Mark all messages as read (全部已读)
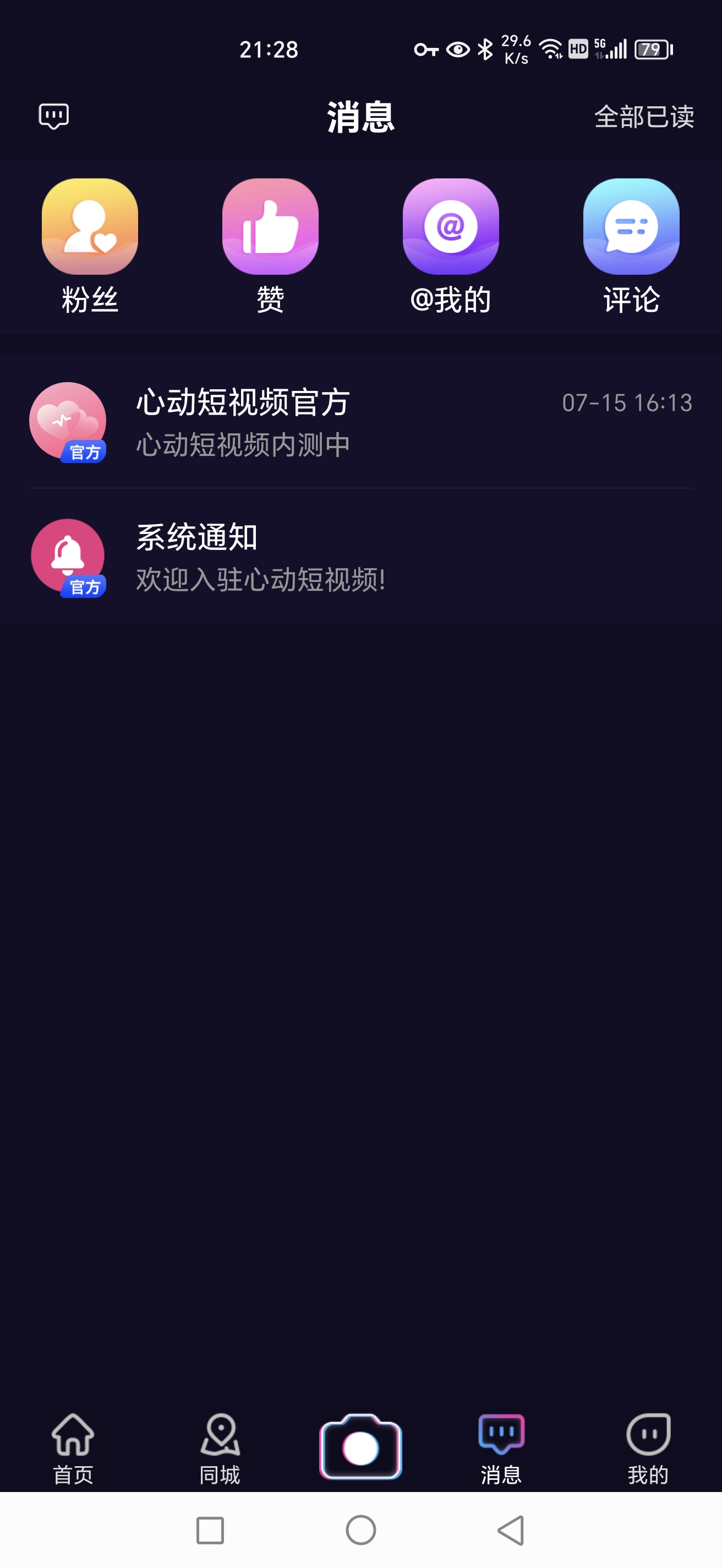The image size is (722, 1568). pos(643,117)
